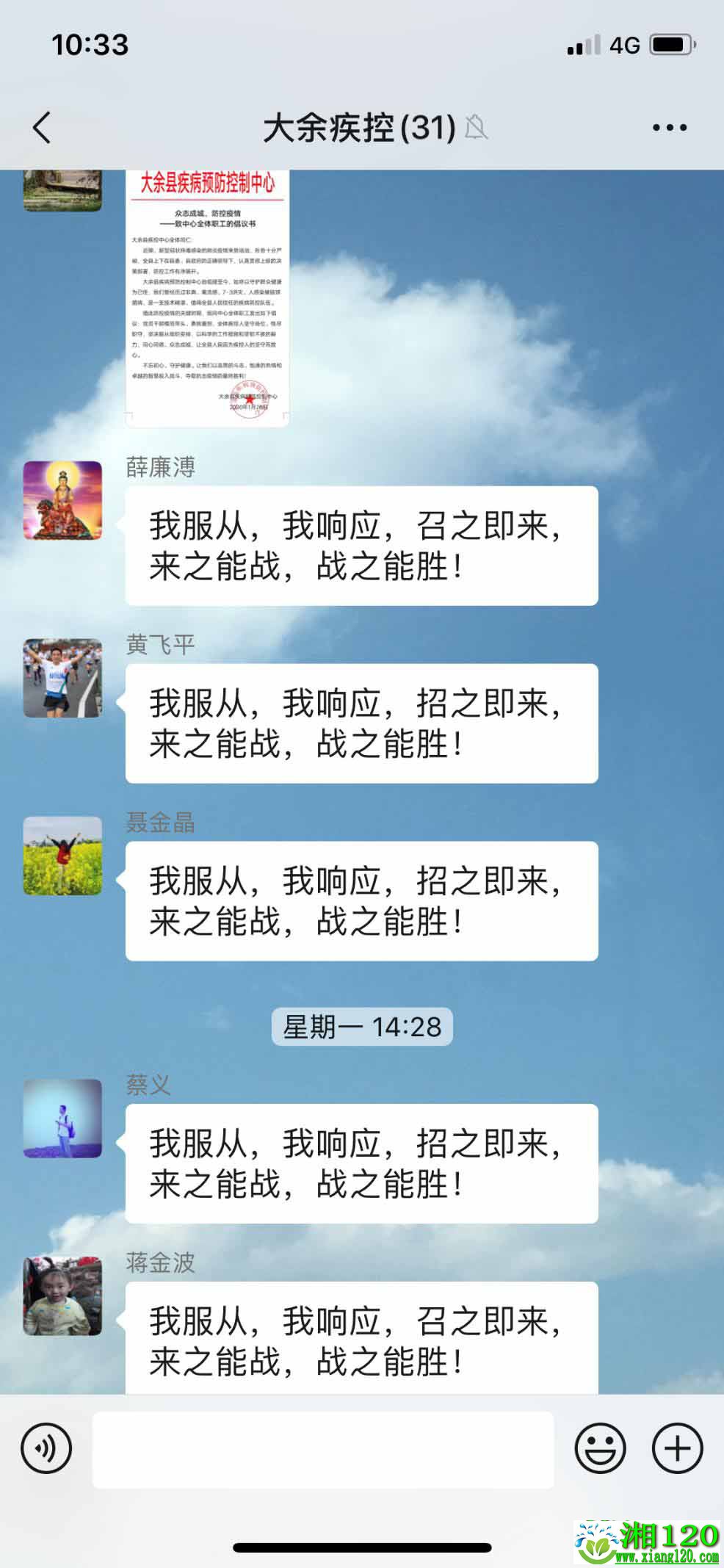Viewport: 724px width, 1568px height.
Task: Switch to voice message input
Action: tap(46, 1449)
